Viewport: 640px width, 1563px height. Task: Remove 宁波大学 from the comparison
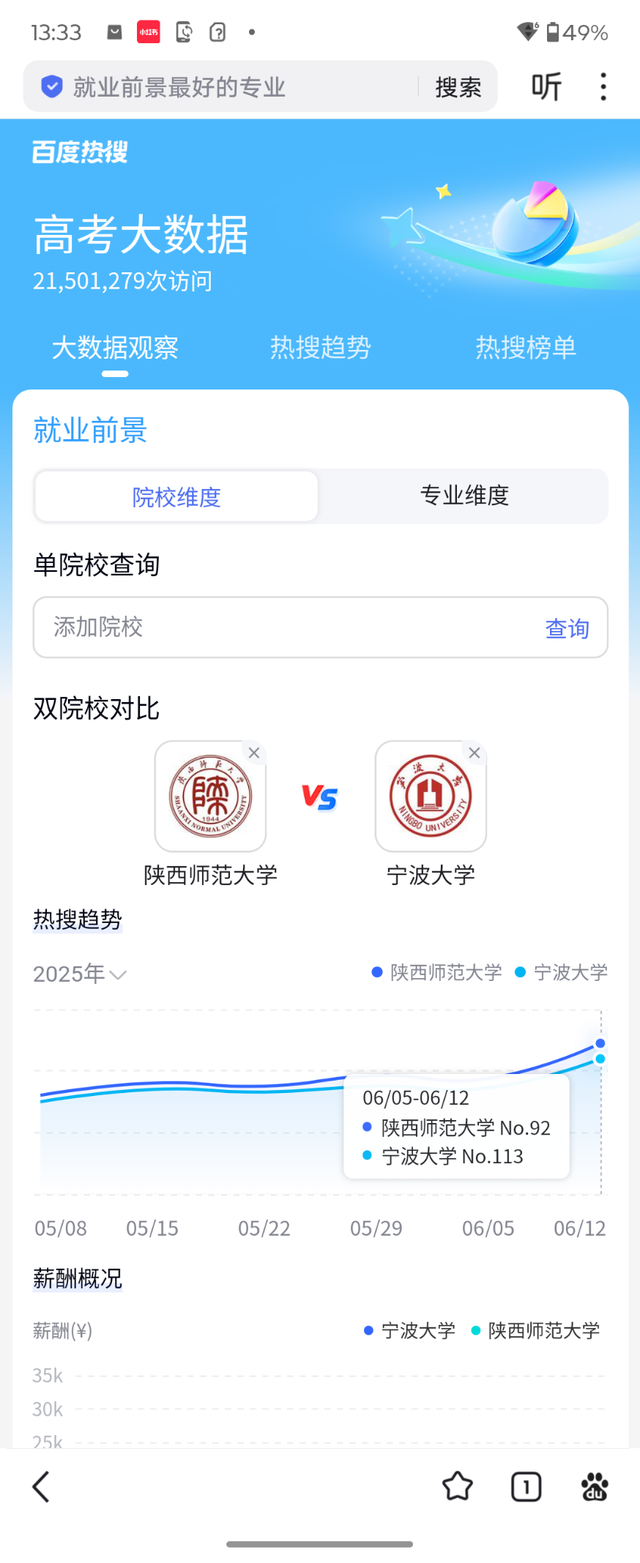click(474, 753)
